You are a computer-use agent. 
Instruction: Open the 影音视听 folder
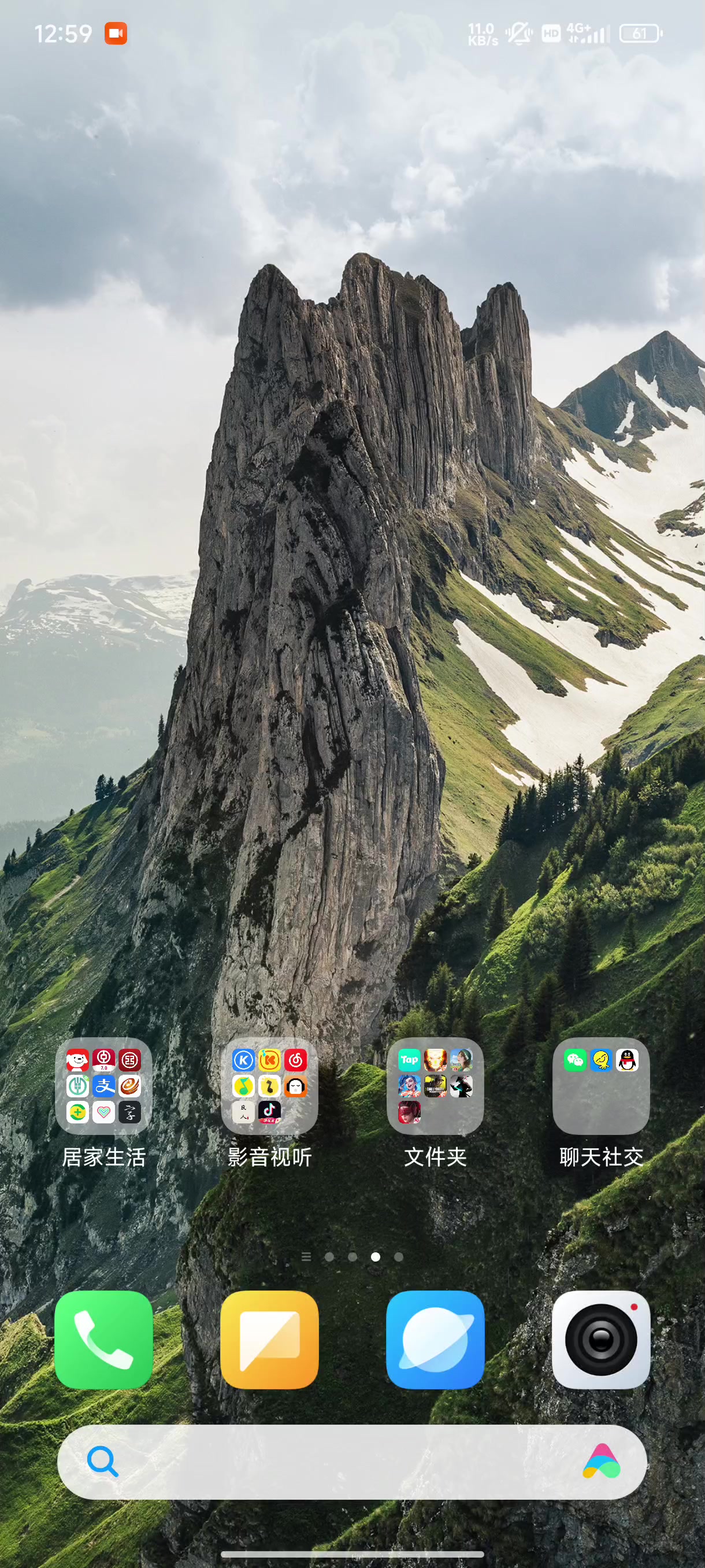269,1085
